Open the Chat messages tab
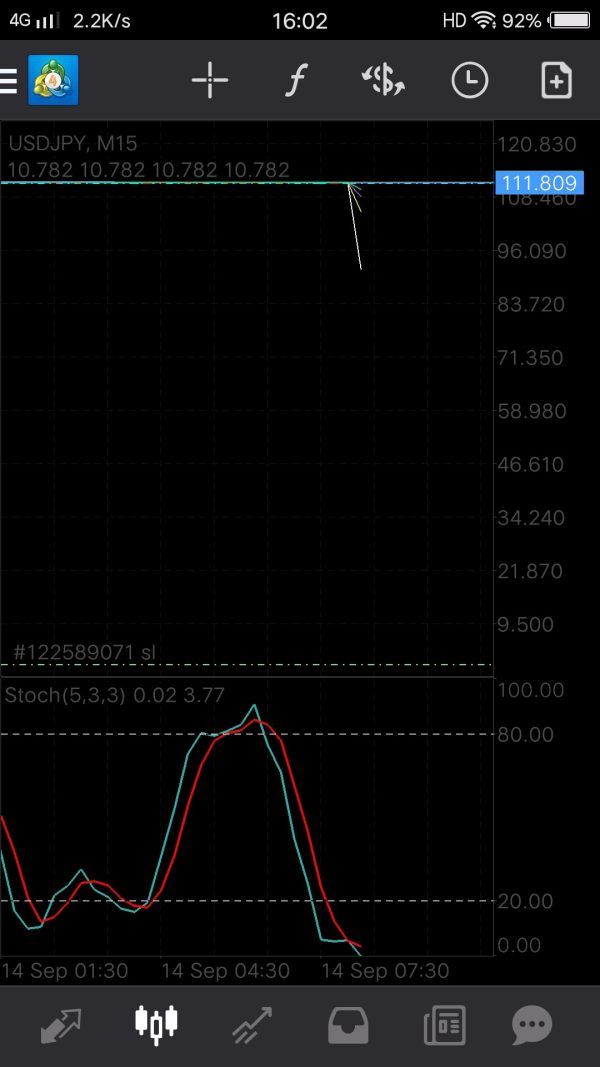 (x=532, y=1025)
